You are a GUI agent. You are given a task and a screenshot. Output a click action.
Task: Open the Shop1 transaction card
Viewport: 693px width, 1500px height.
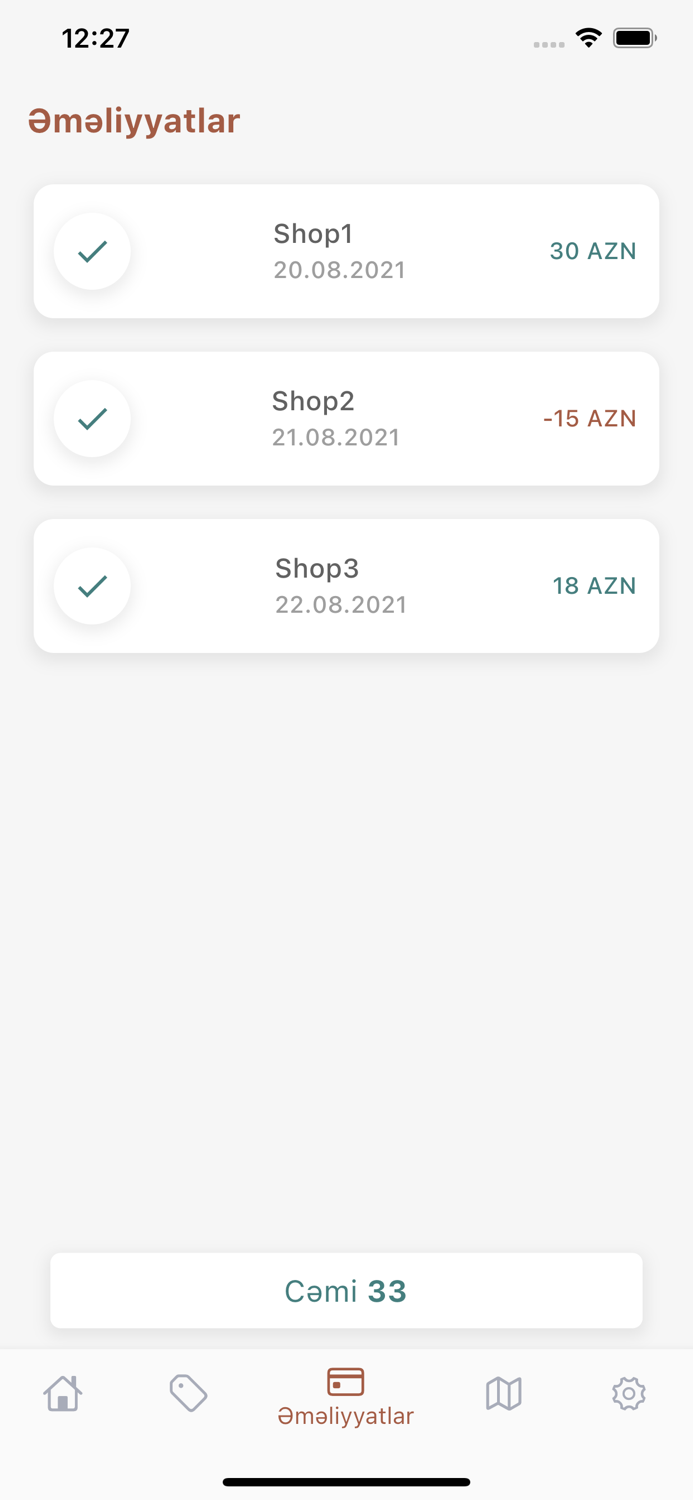[x=346, y=251]
